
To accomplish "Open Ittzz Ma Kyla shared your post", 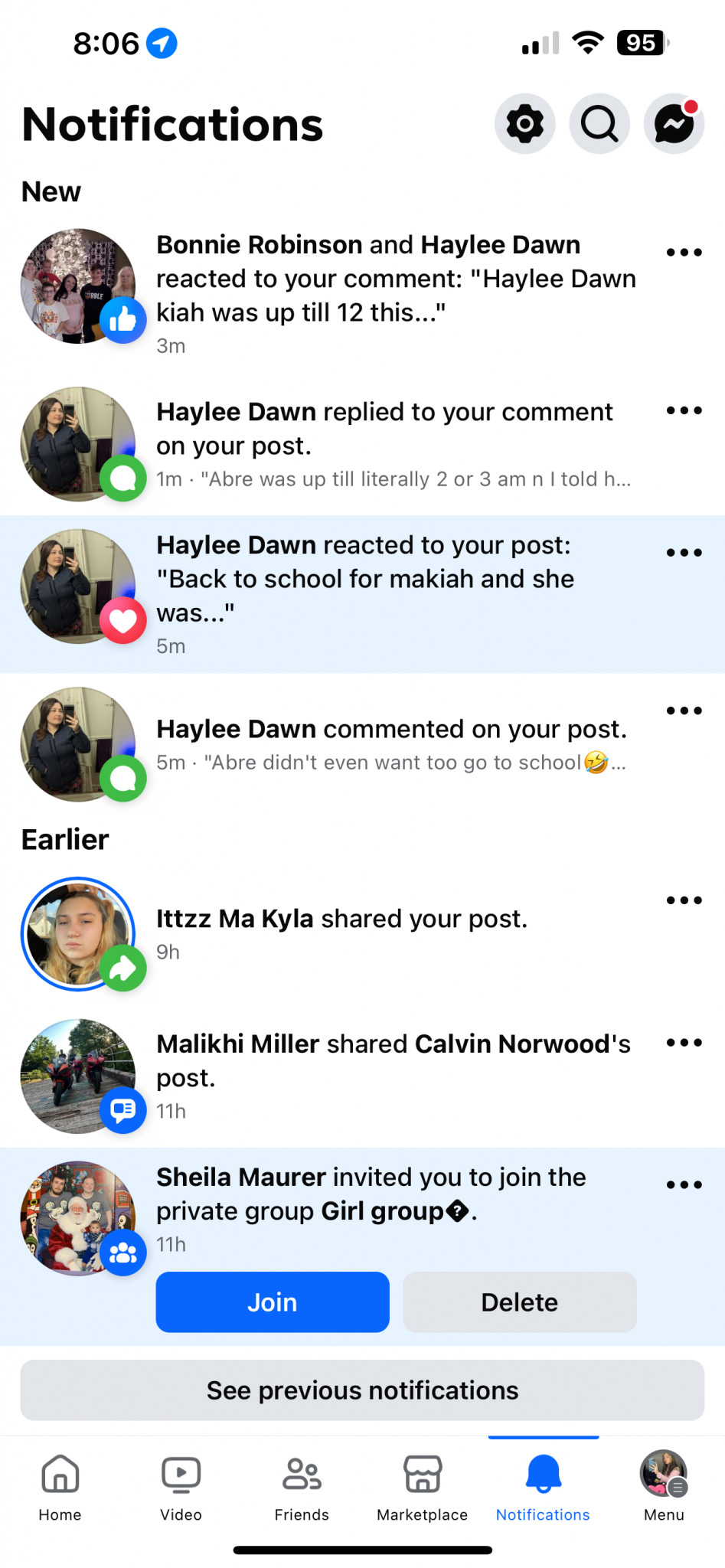I will tap(362, 934).
